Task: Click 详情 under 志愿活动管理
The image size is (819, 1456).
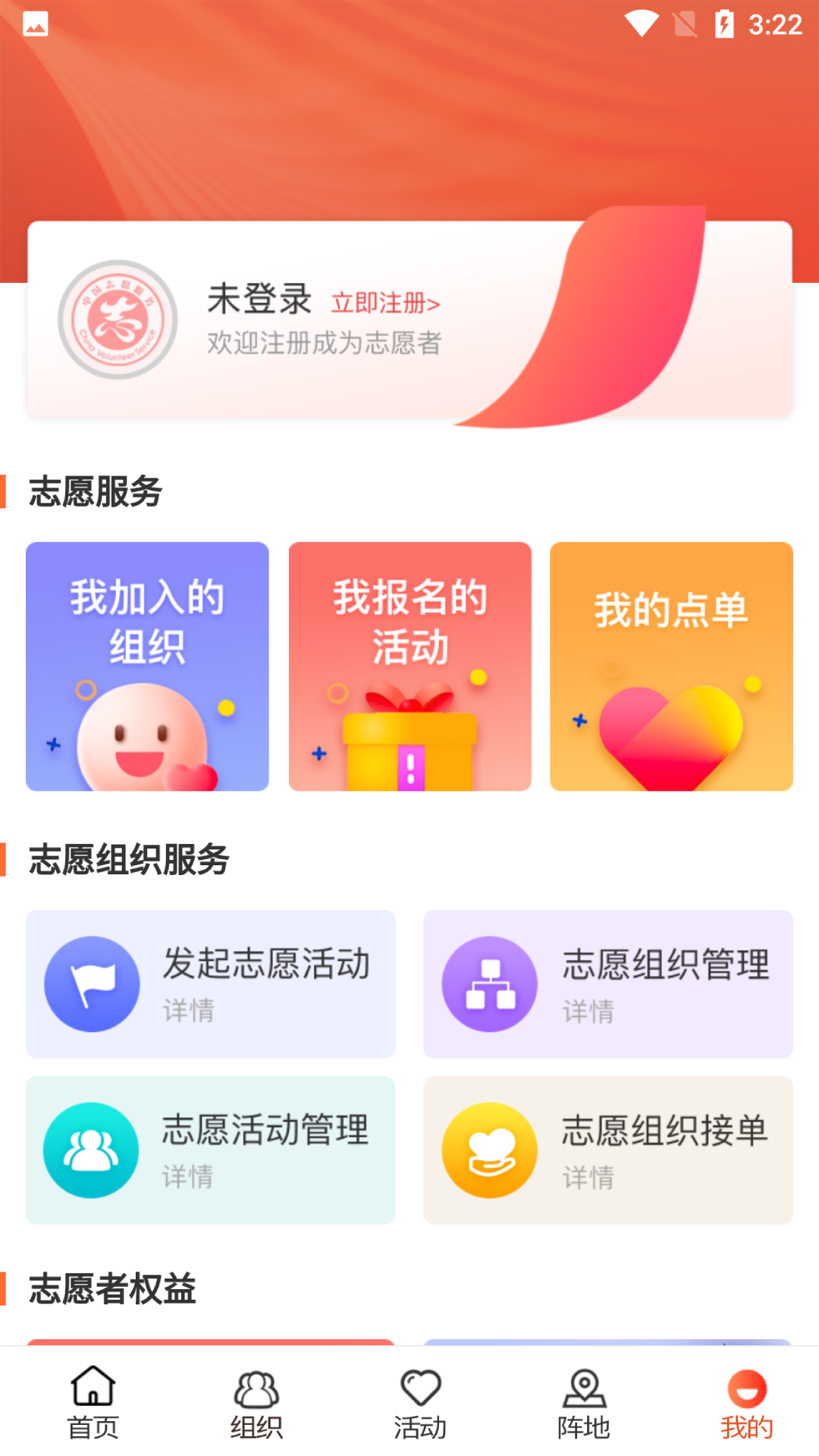Action: click(189, 1178)
